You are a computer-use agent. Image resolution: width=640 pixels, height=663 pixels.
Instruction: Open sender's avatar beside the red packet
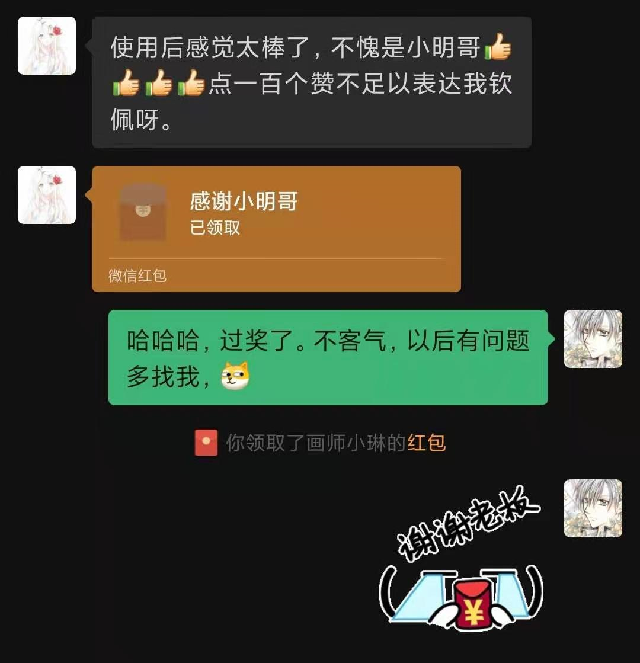(x=47, y=195)
